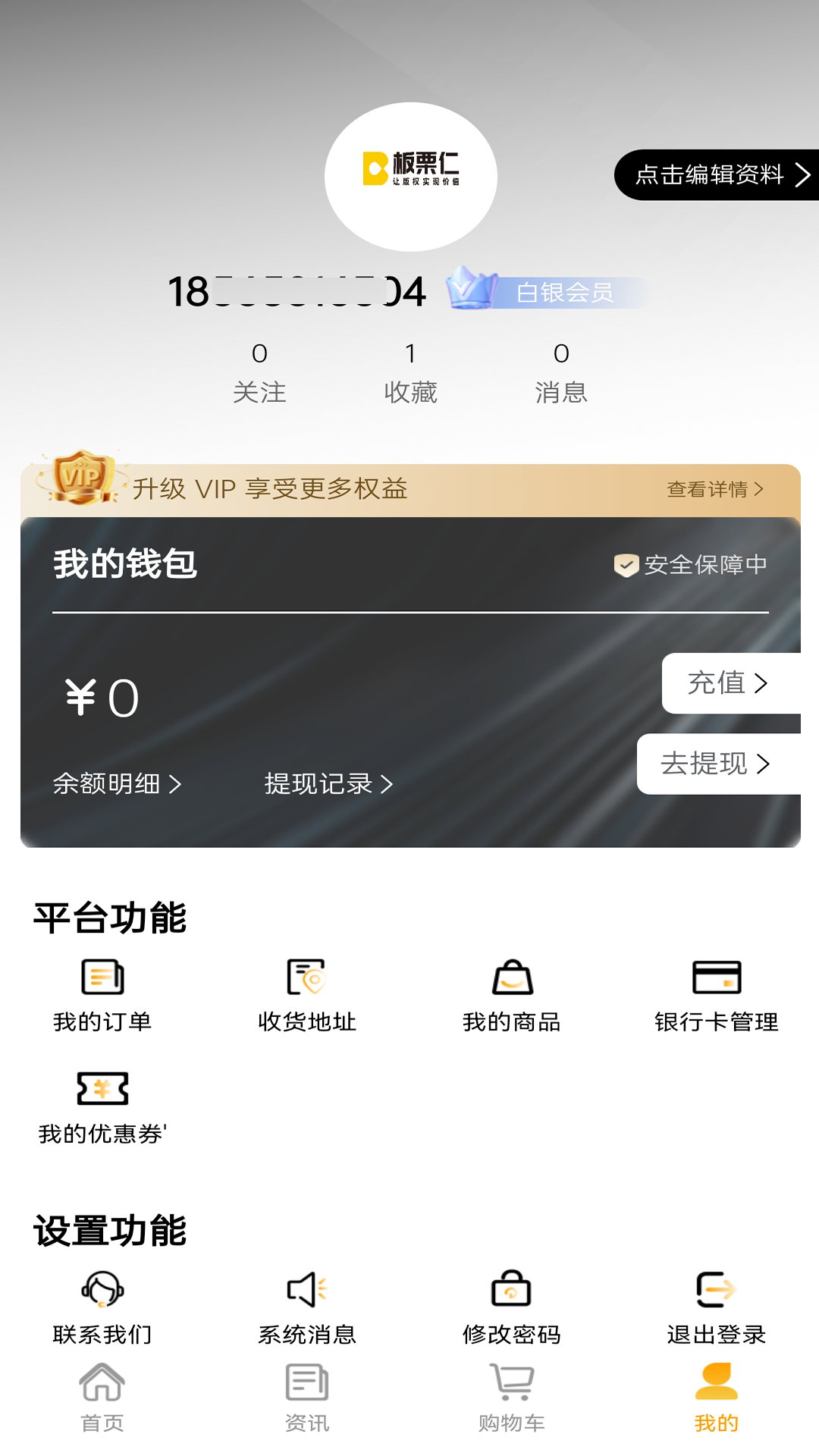Viewport: 819px width, 1456px height.
Task: Switch to the 购物车 cart tab
Action: (512, 1398)
